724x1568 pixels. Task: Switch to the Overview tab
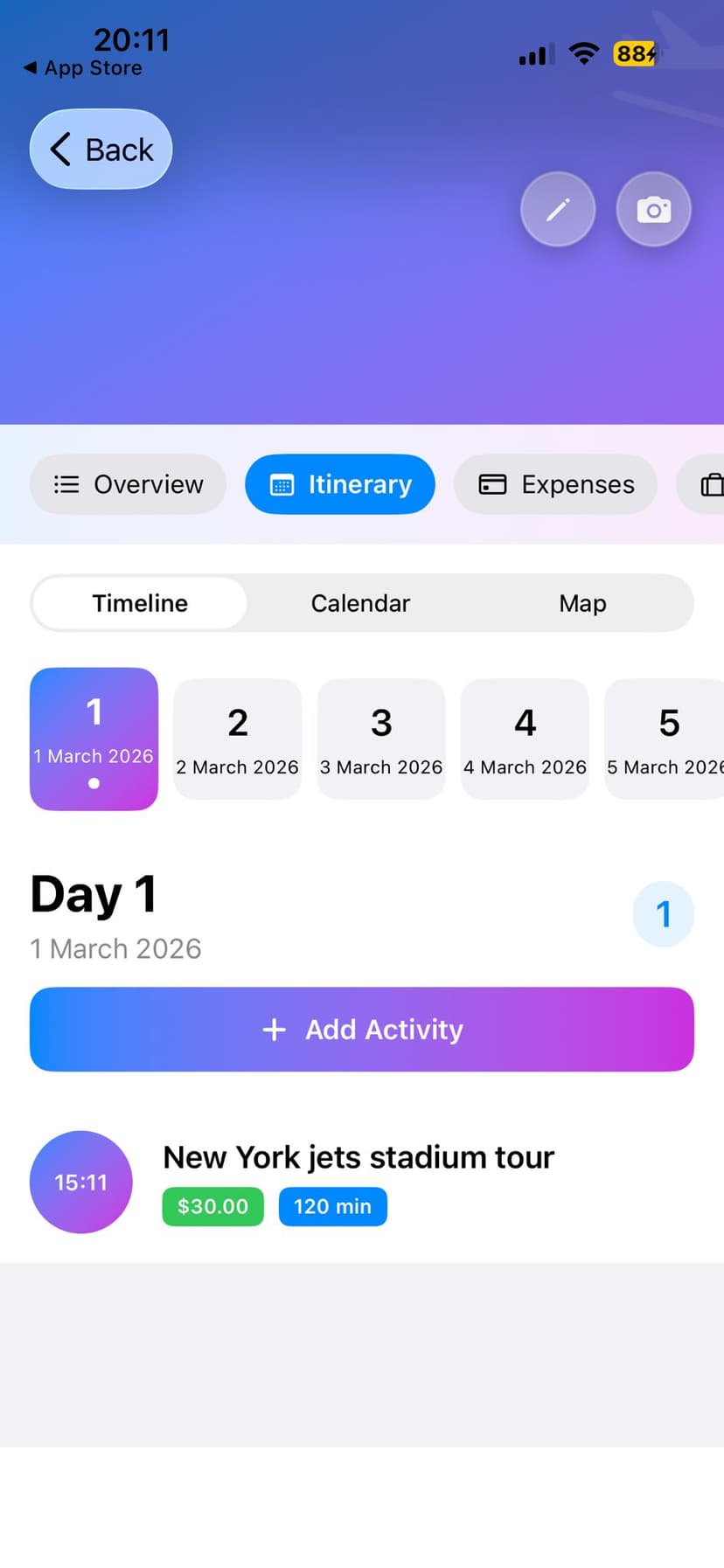pos(128,484)
